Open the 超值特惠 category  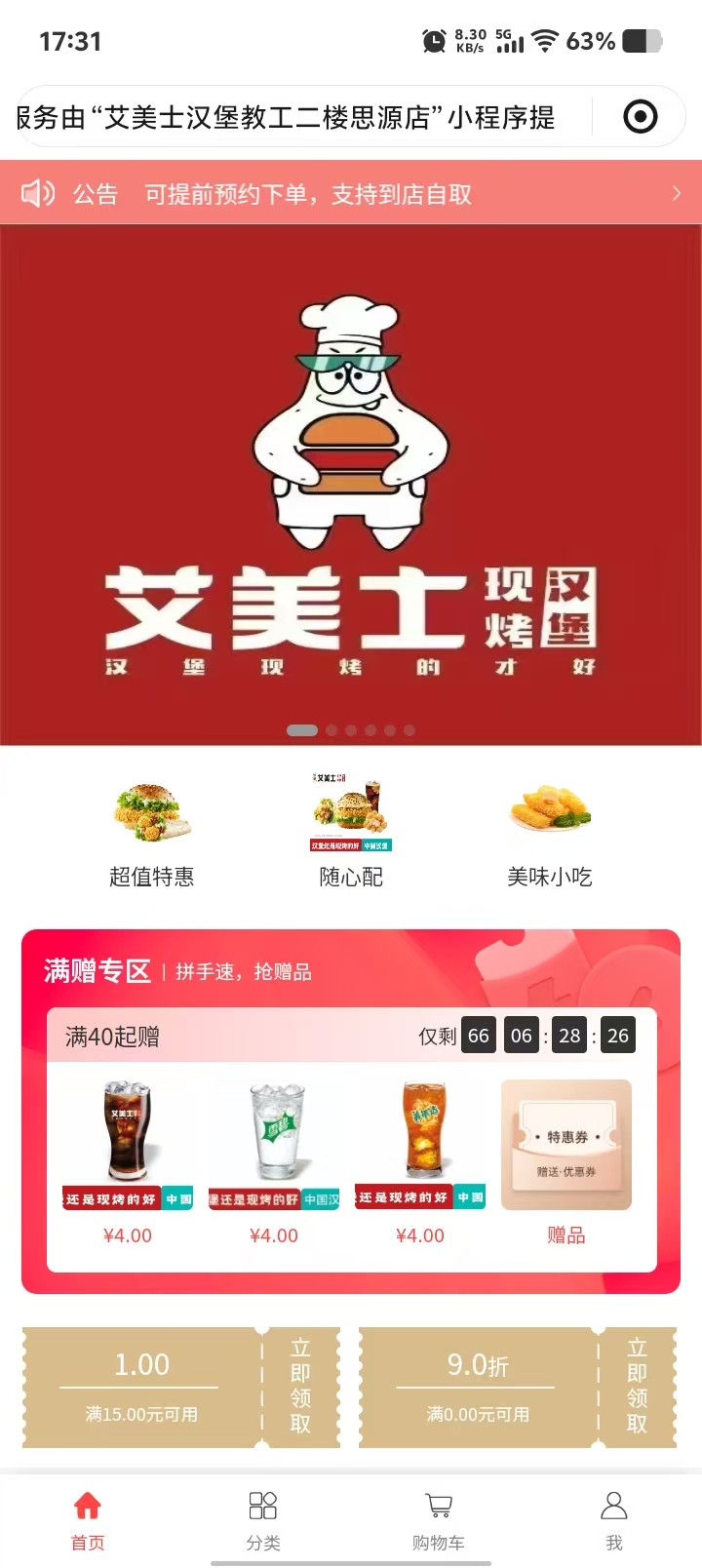click(152, 835)
